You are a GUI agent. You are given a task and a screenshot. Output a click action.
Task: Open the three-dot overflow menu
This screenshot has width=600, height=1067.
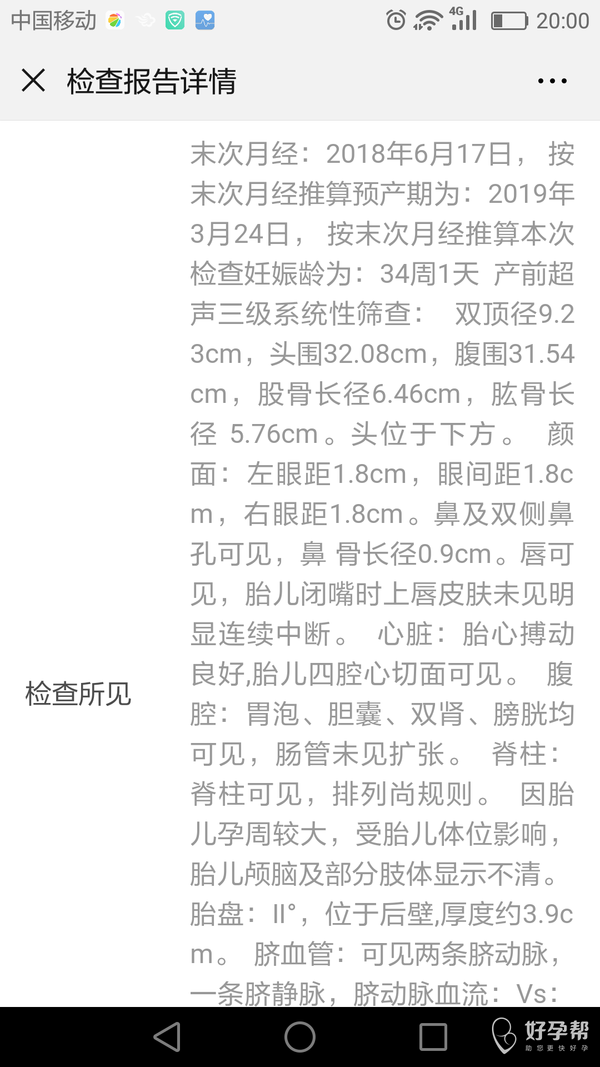point(552,81)
